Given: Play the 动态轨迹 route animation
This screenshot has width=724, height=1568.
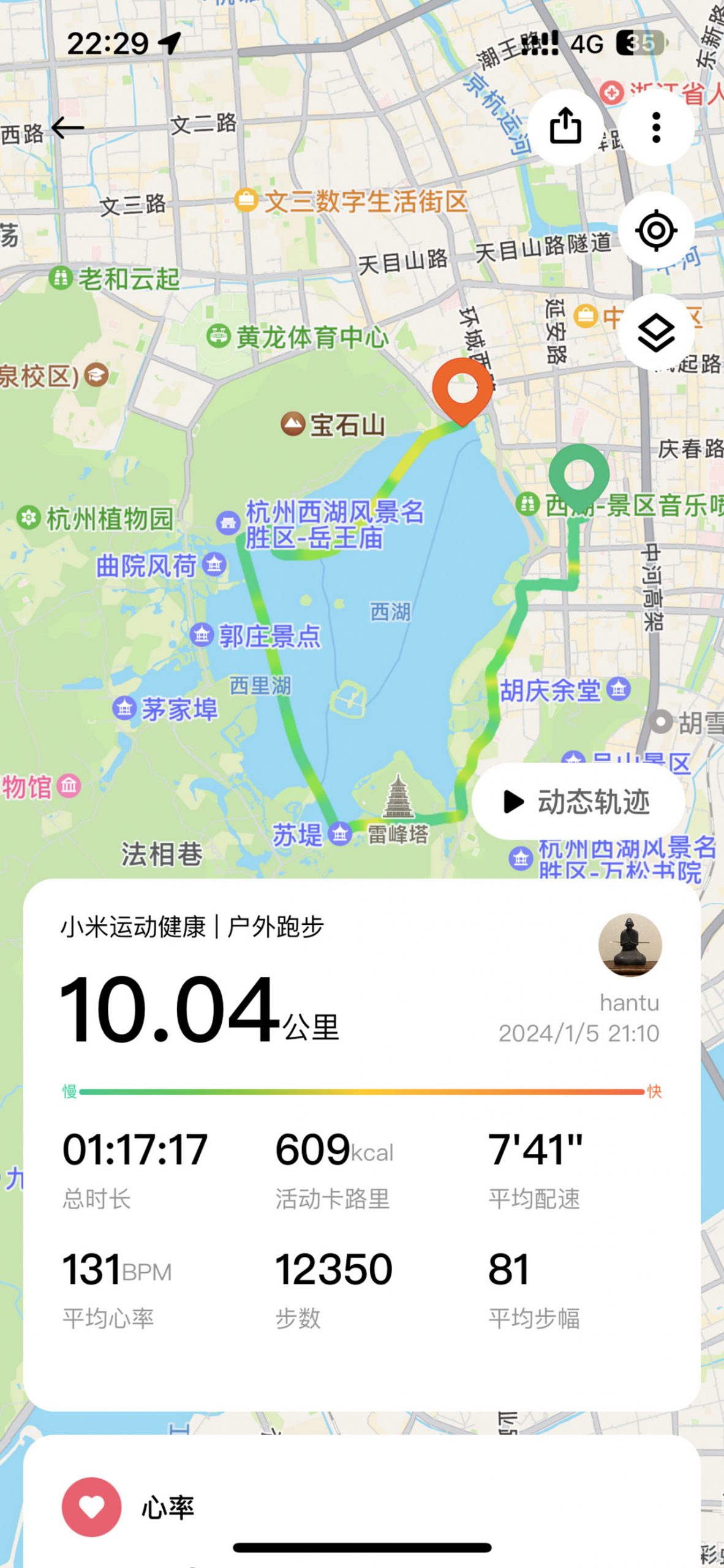Looking at the screenshot, I should click(x=577, y=801).
